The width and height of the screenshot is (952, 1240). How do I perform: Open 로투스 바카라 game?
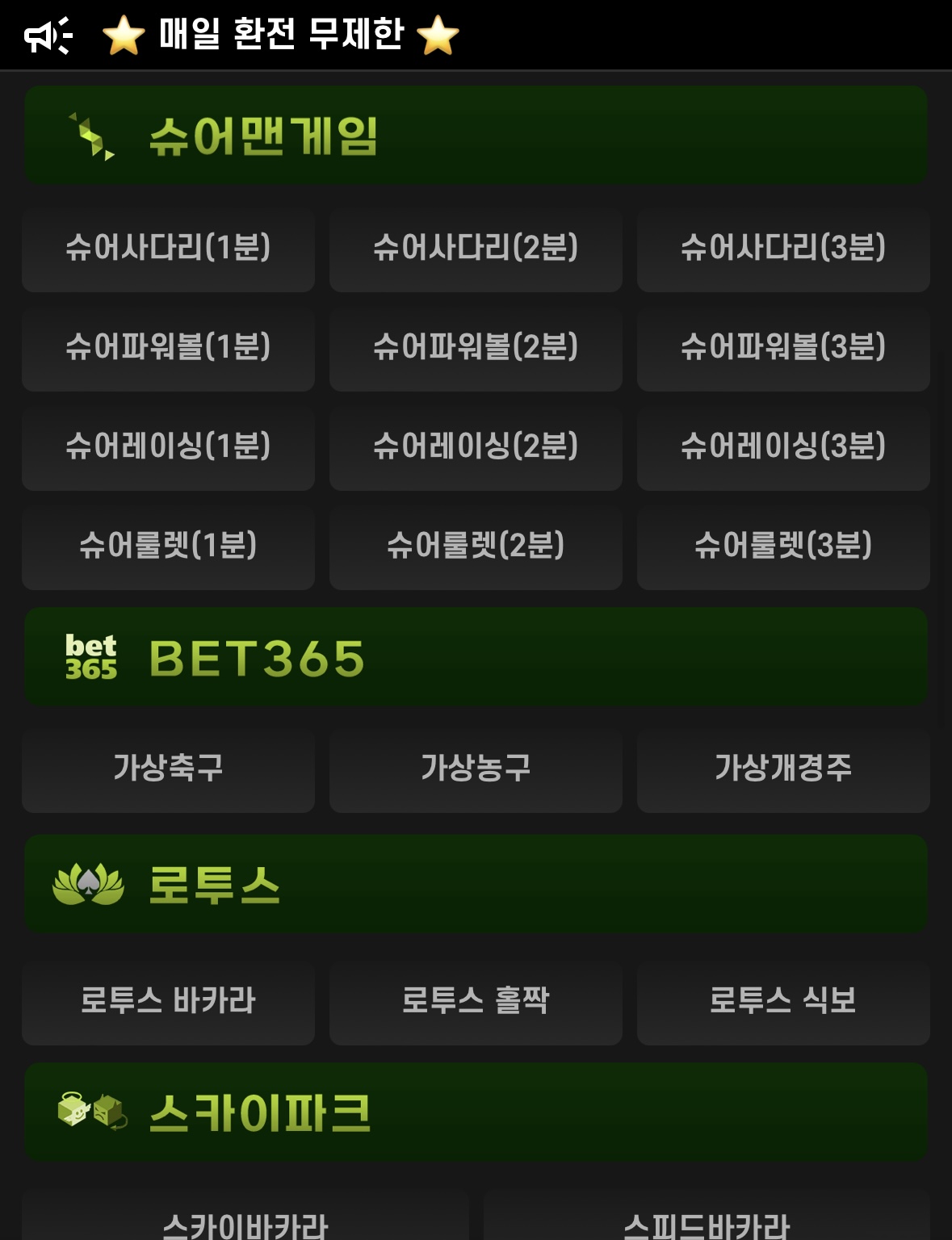168,1001
